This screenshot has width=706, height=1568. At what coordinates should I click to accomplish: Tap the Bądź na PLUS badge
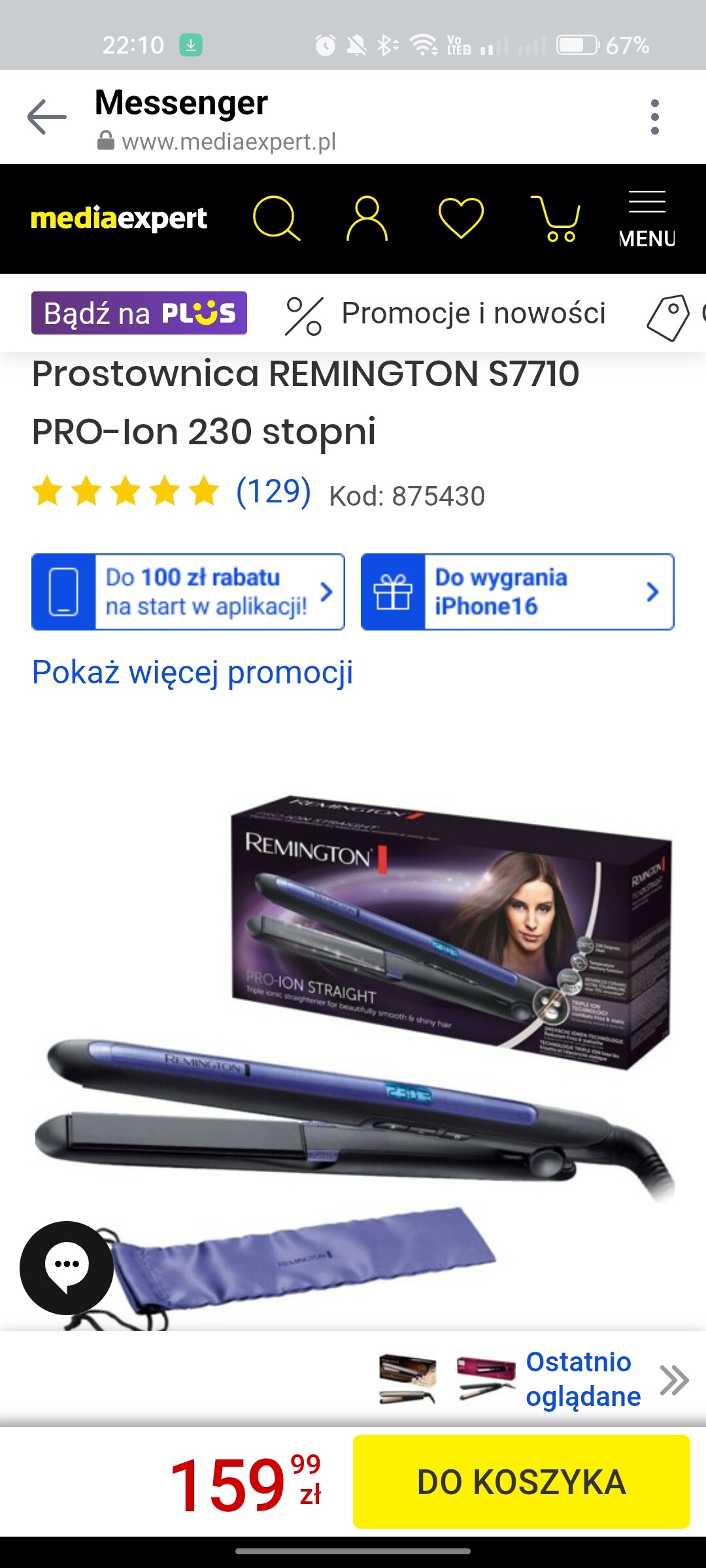(139, 313)
